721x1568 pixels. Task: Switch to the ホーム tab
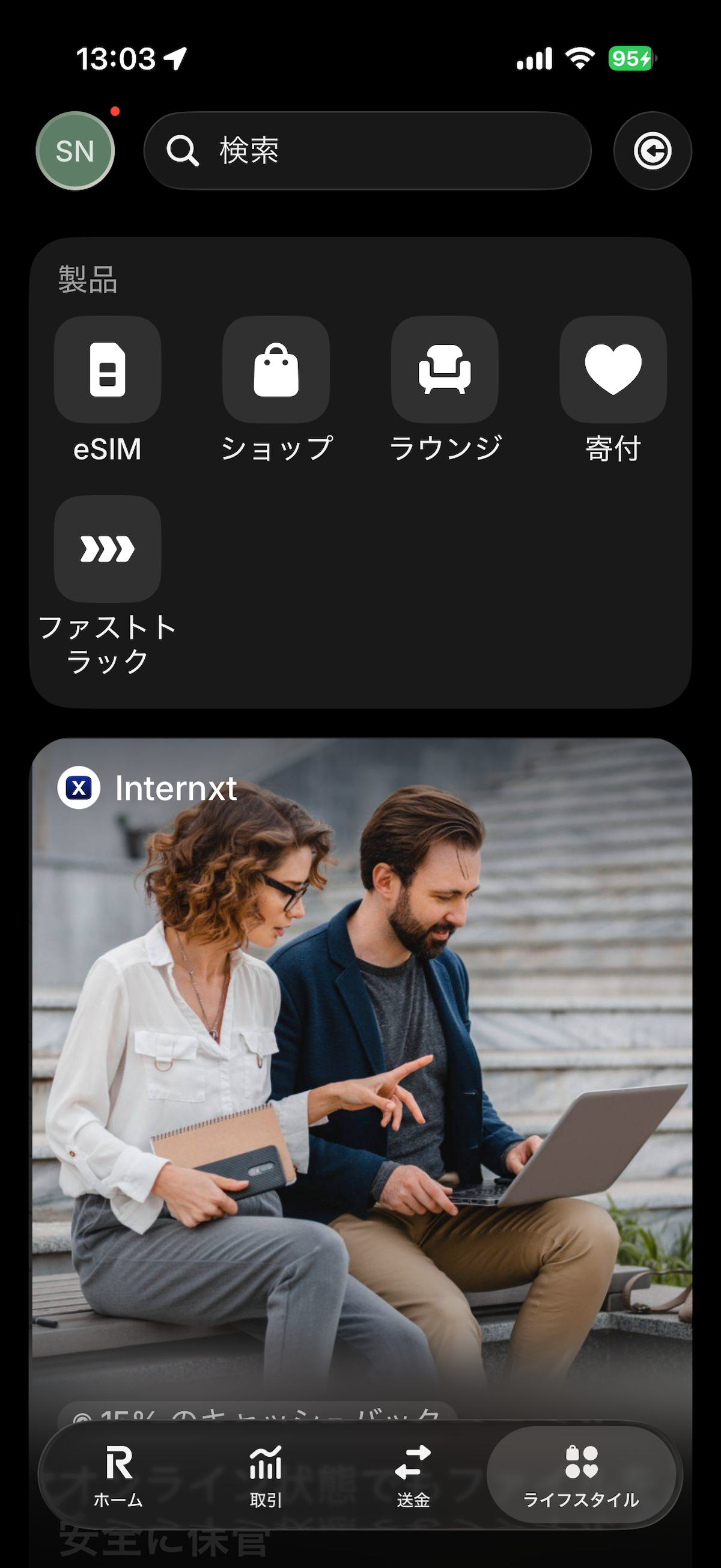[118, 1475]
